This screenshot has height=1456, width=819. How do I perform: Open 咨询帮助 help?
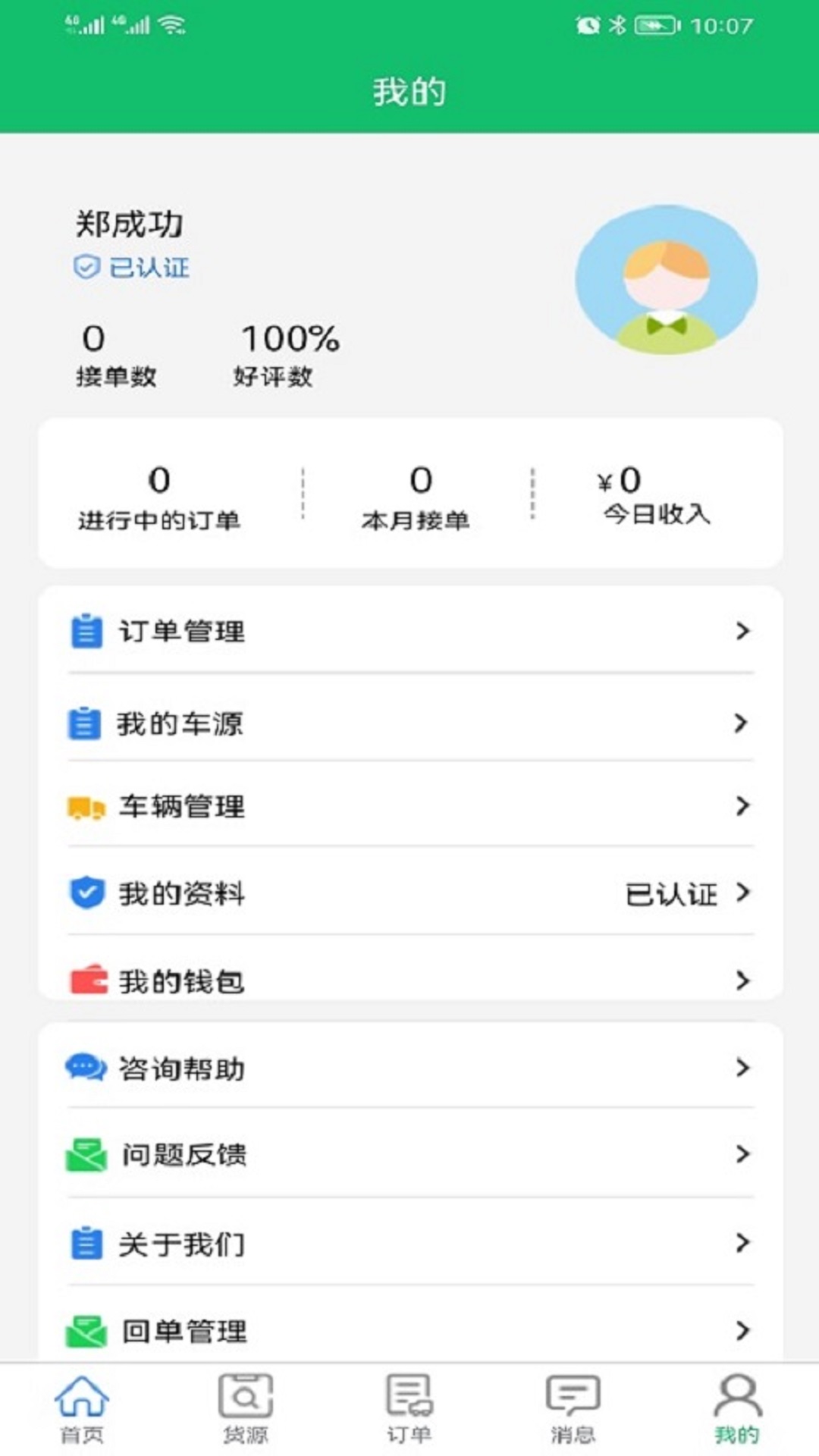(x=410, y=1068)
